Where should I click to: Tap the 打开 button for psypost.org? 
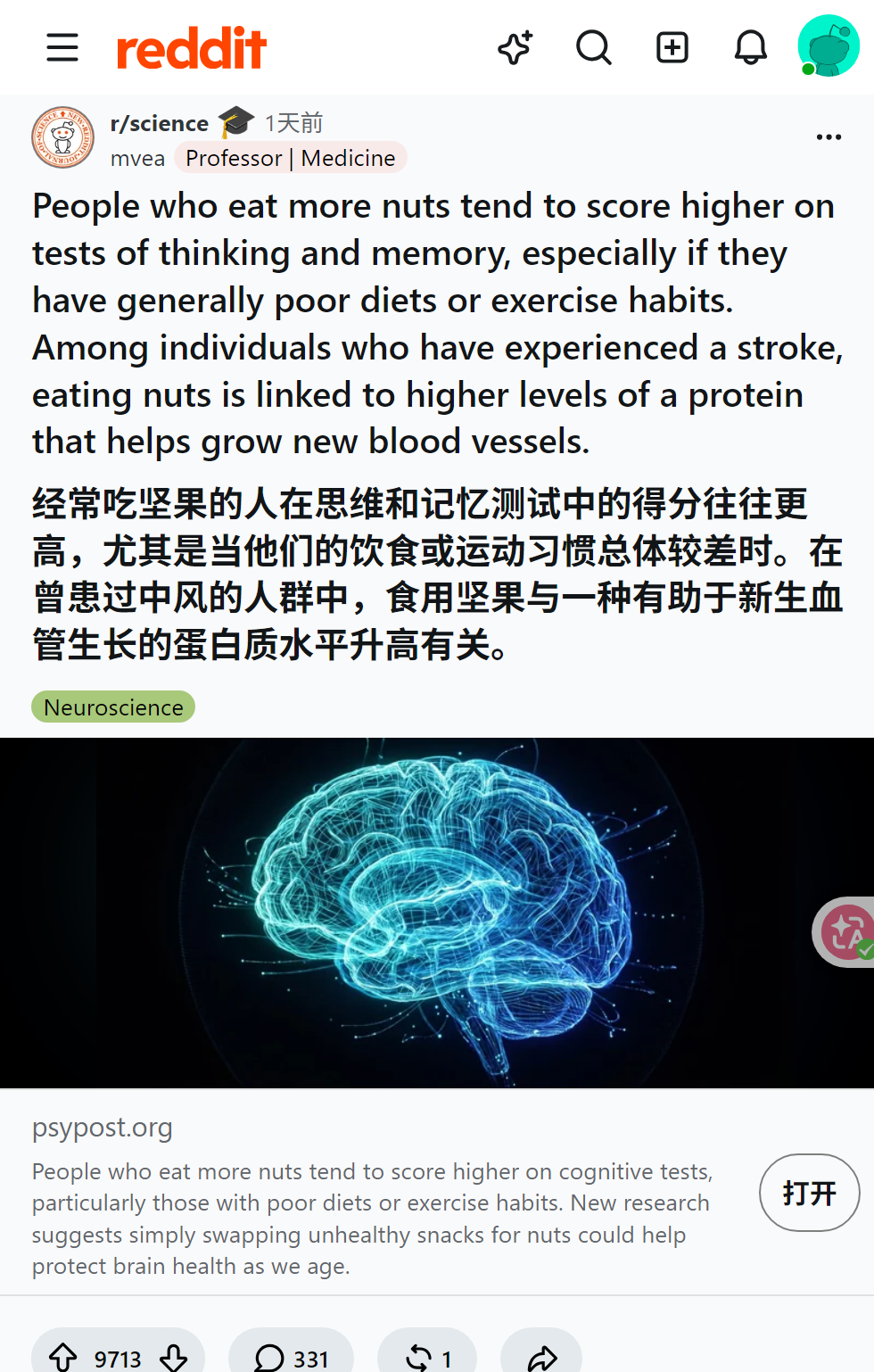(x=810, y=1193)
